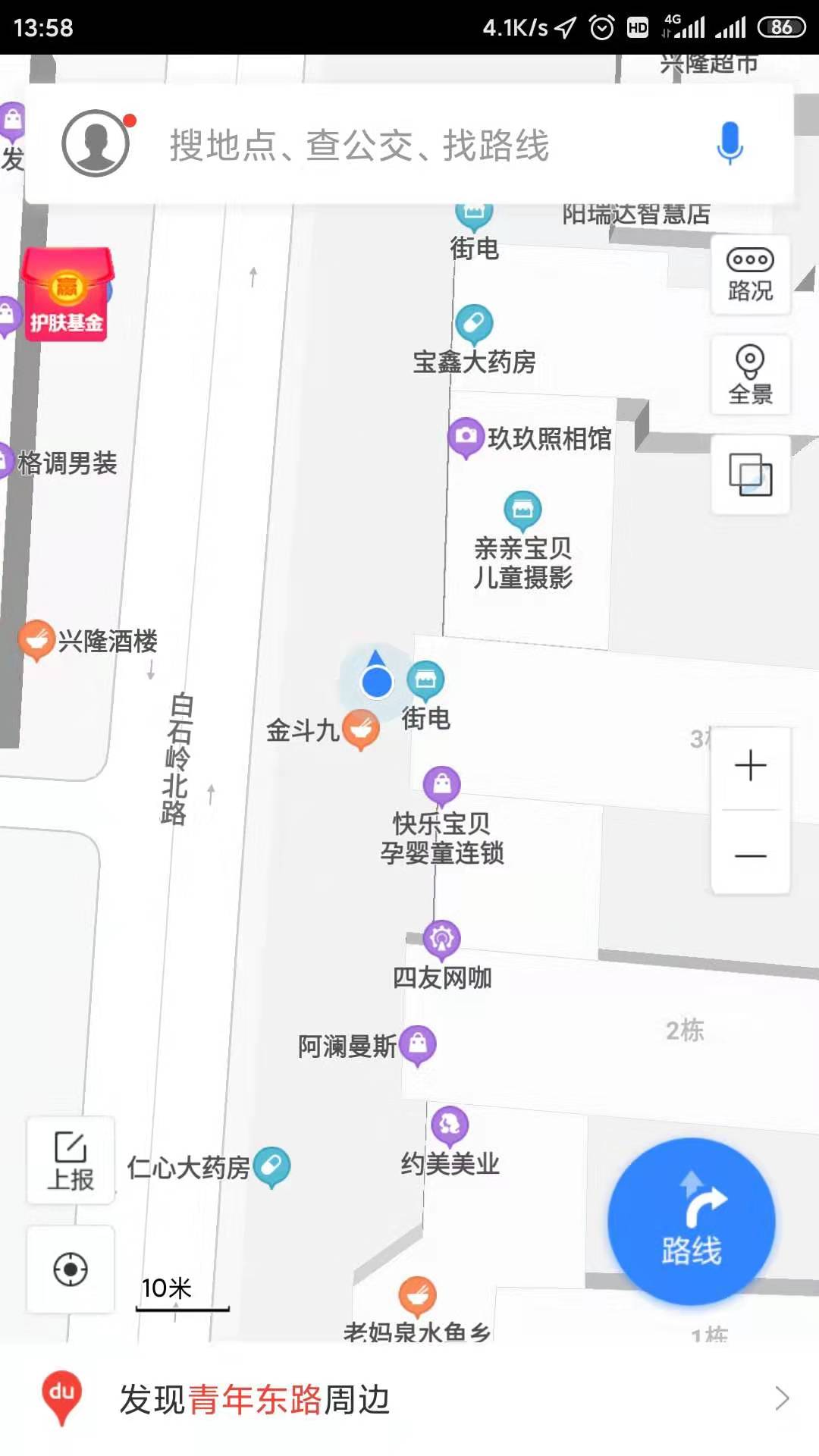Select the 约美美业 beauty salon marker
The width and height of the screenshot is (819, 1456).
point(450,1126)
